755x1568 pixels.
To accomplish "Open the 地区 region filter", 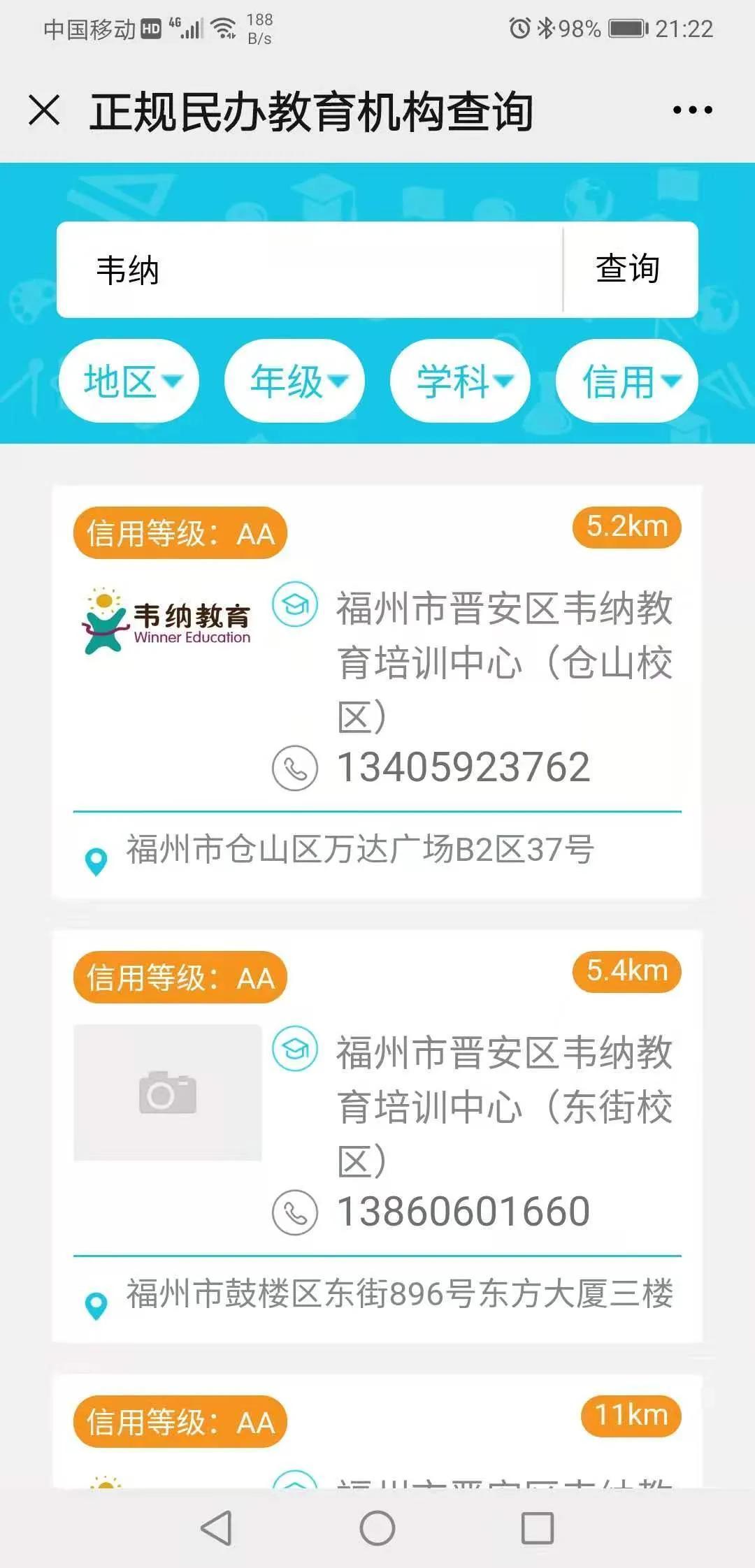I will click(128, 381).
